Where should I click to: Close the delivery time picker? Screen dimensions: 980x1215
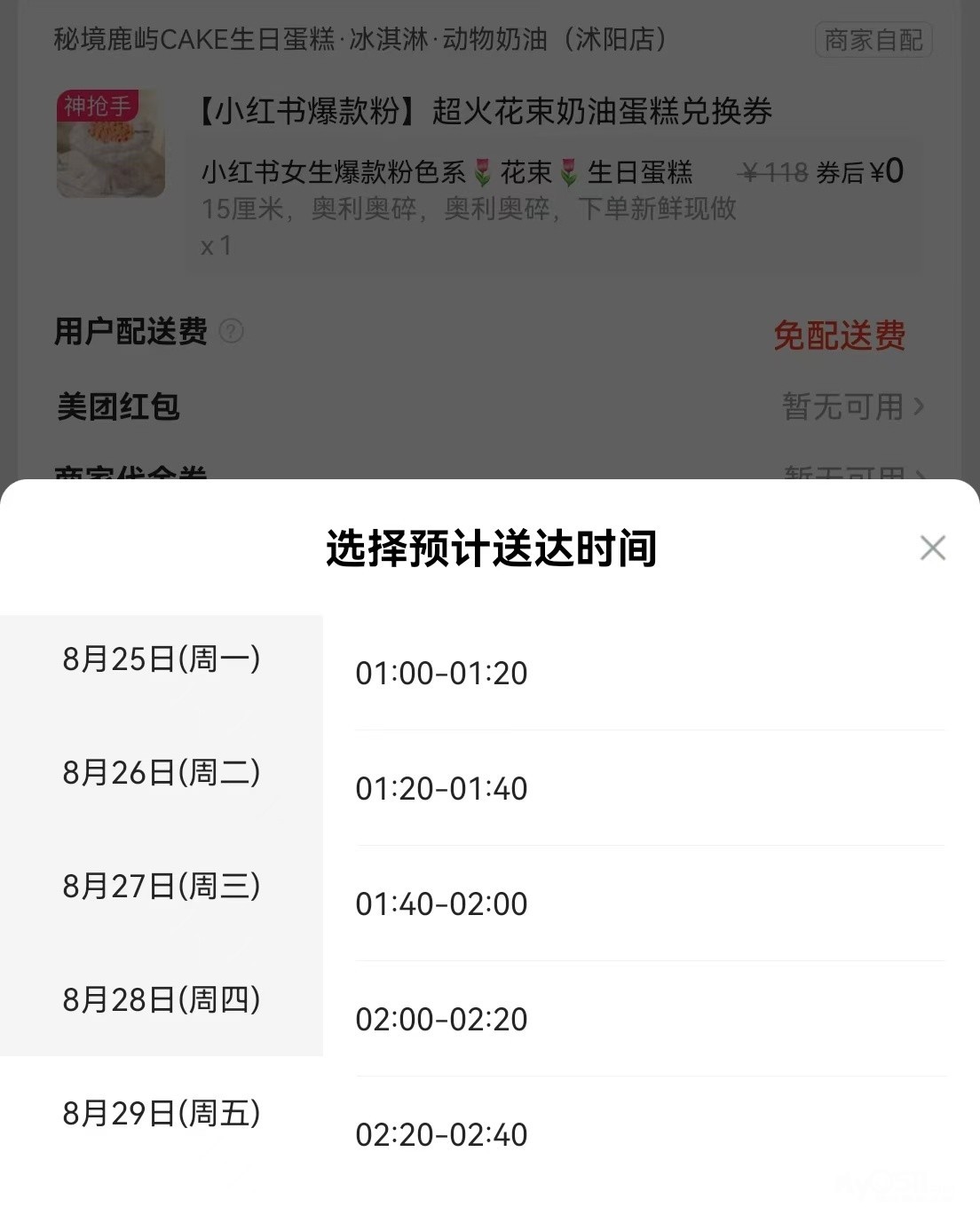(x=932, y=548)
